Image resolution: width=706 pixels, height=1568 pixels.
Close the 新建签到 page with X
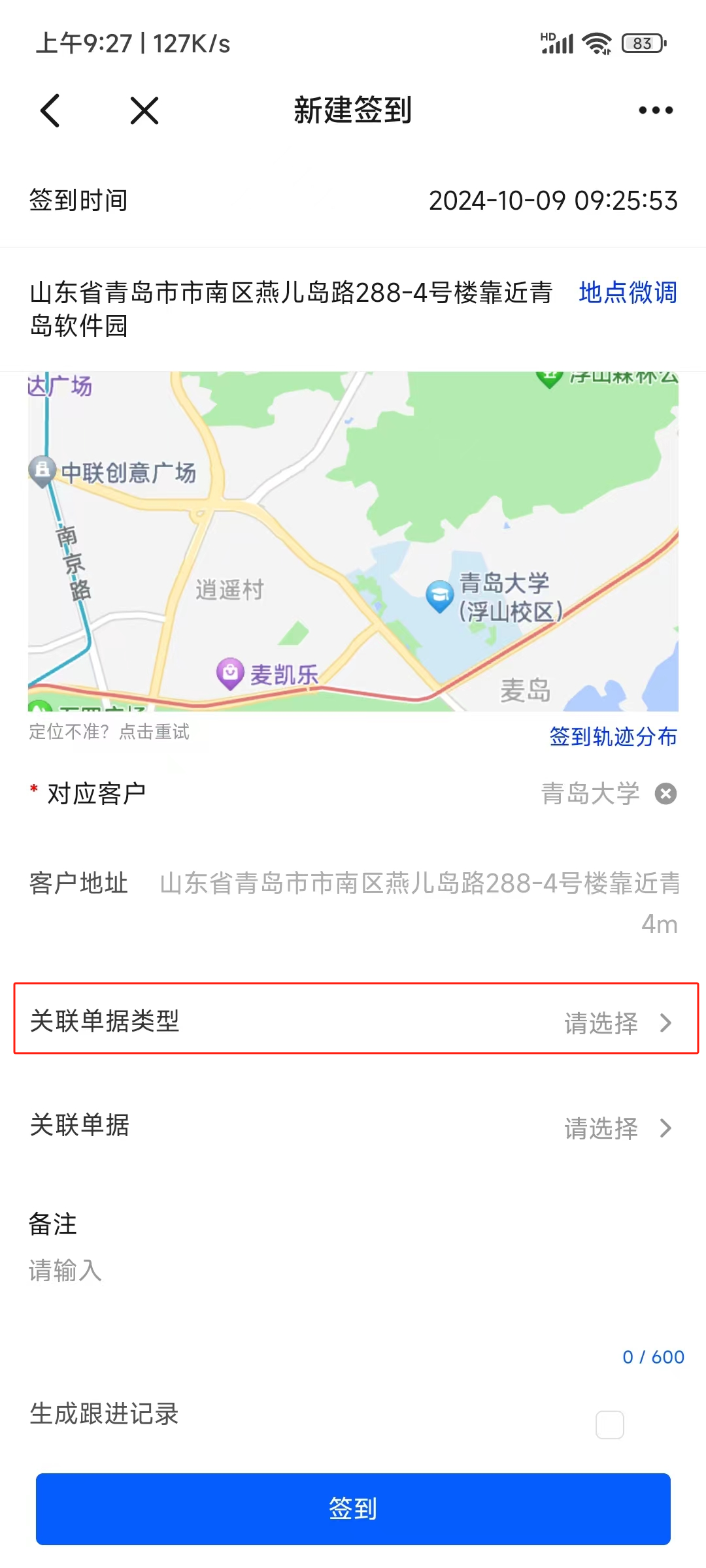click(x=144, y=110)
